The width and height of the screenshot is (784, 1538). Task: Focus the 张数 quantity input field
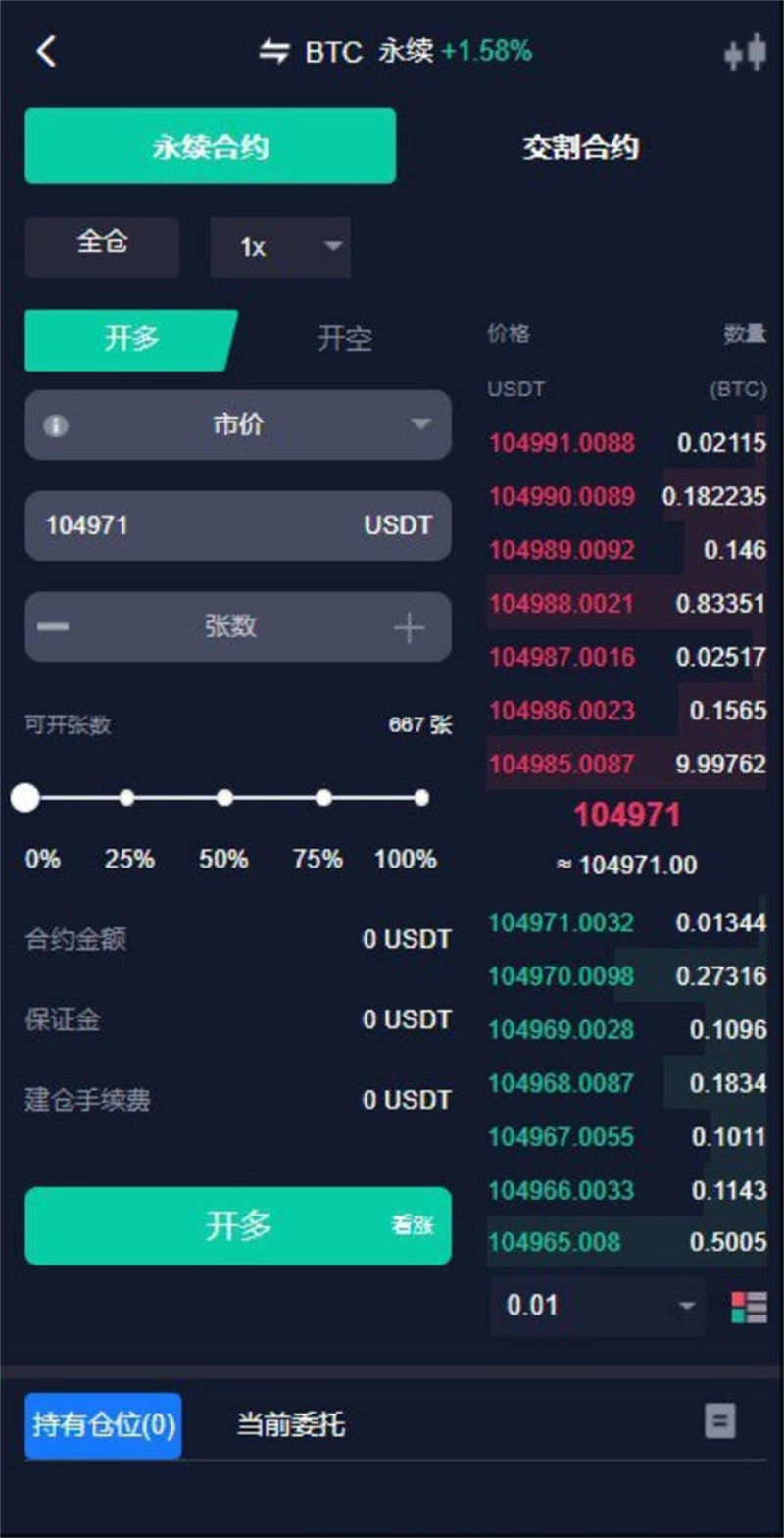[230, 625]
